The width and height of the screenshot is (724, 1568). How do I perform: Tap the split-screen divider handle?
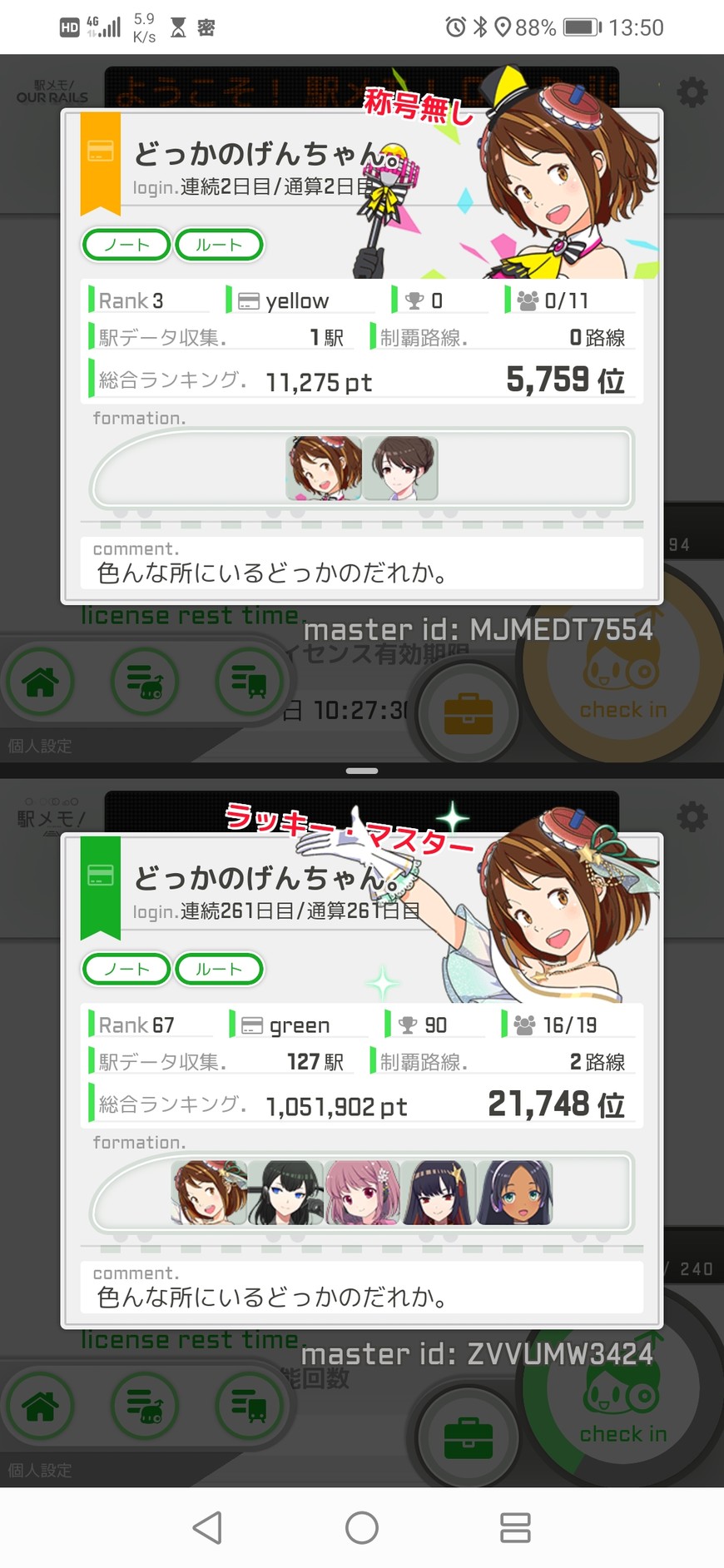click(x=362, y=771)
